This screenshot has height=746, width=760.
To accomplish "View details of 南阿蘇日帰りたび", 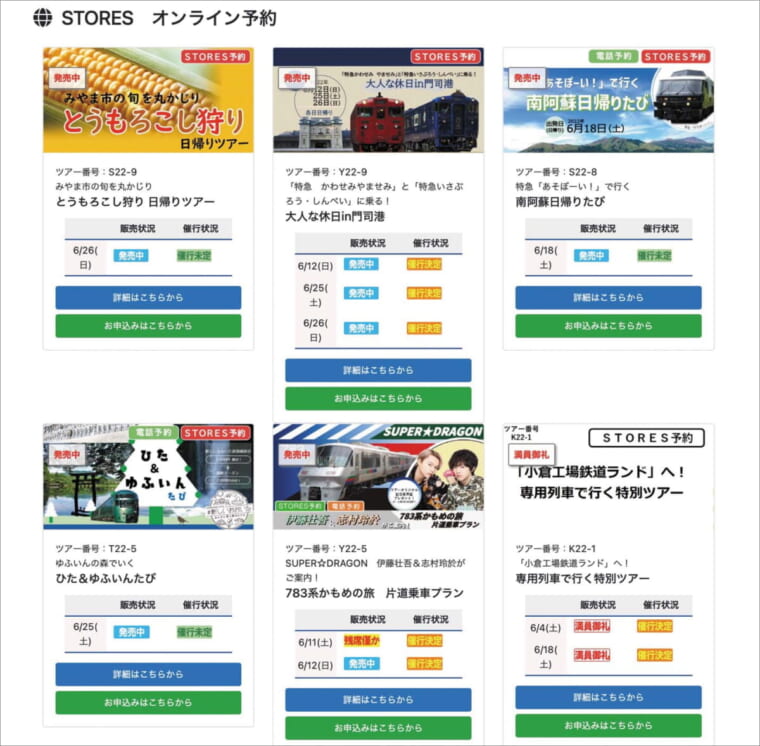I will pyautogui.click(x=608, y=297).
